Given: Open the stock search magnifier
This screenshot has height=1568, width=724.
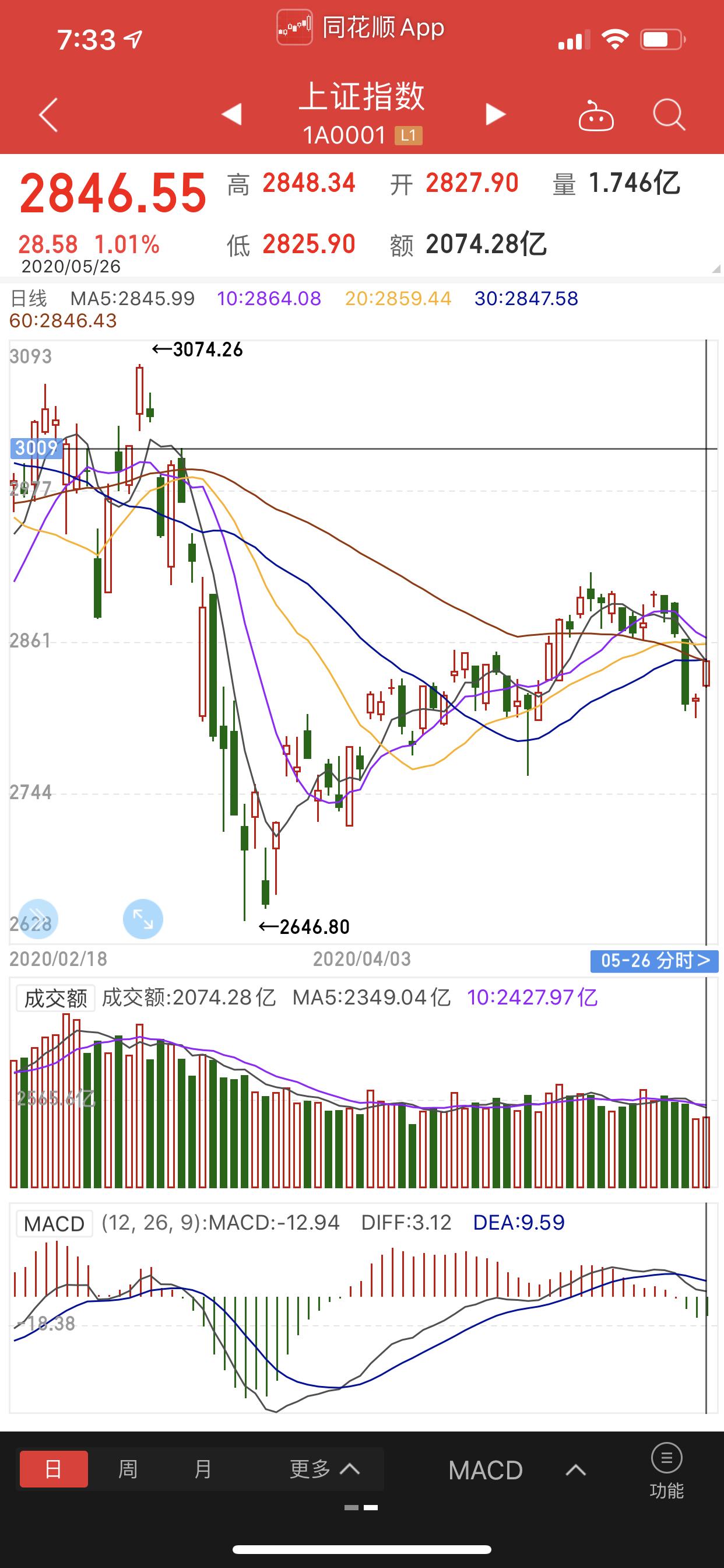Looking at the screenshot, I should click(x=668, y=116).
